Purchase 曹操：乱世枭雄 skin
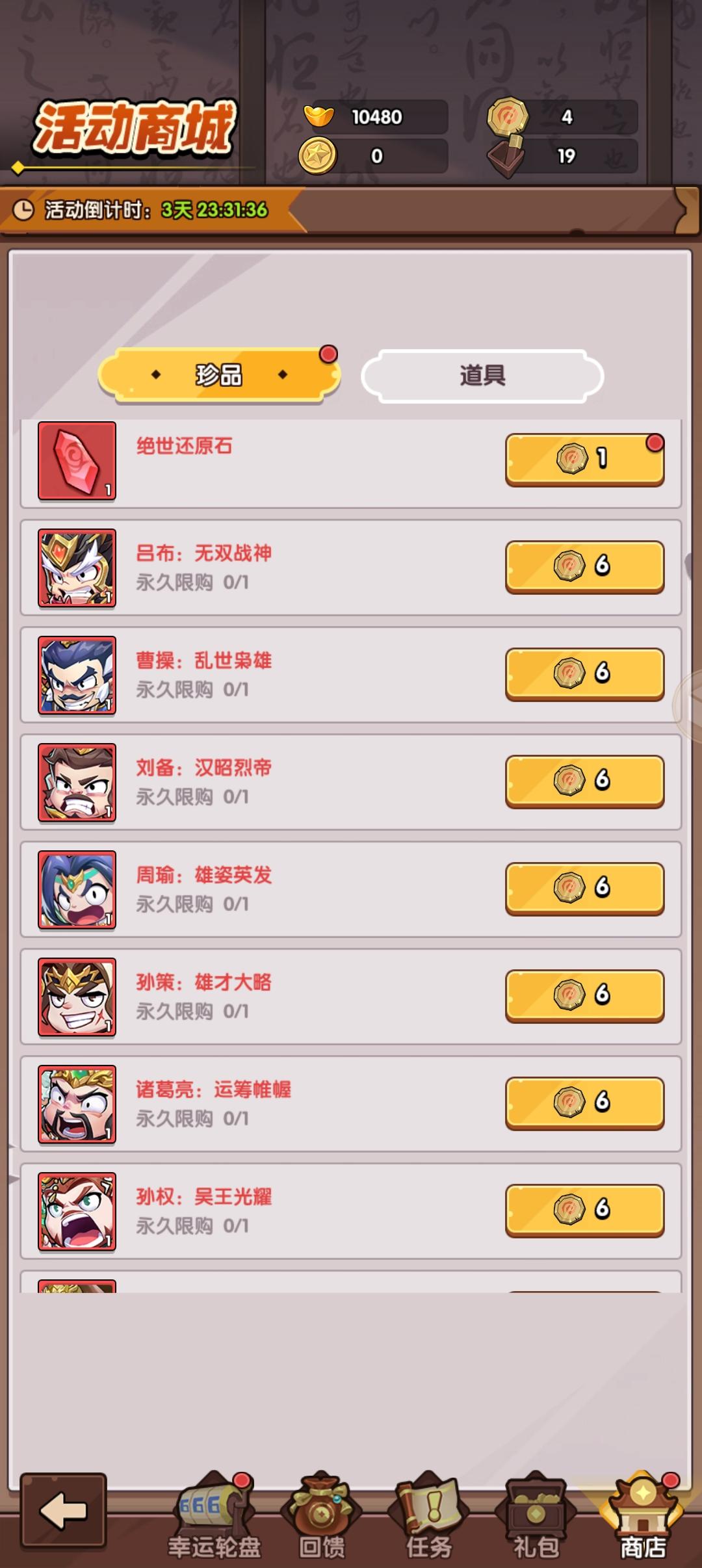Image resolution: width=702 pixels, height=1568 pixels. tap(583, 675)
